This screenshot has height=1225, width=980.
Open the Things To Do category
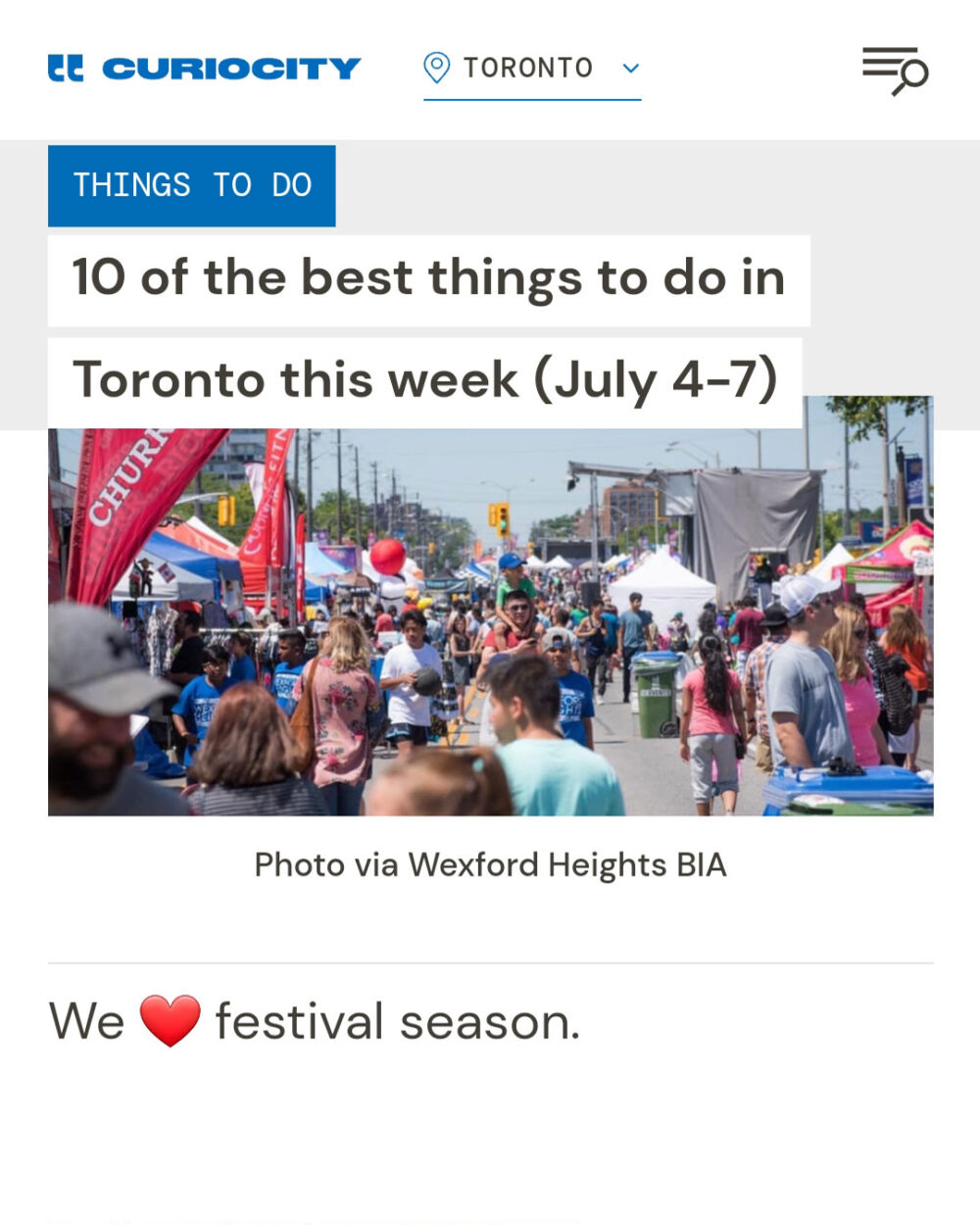click(192, 185)
